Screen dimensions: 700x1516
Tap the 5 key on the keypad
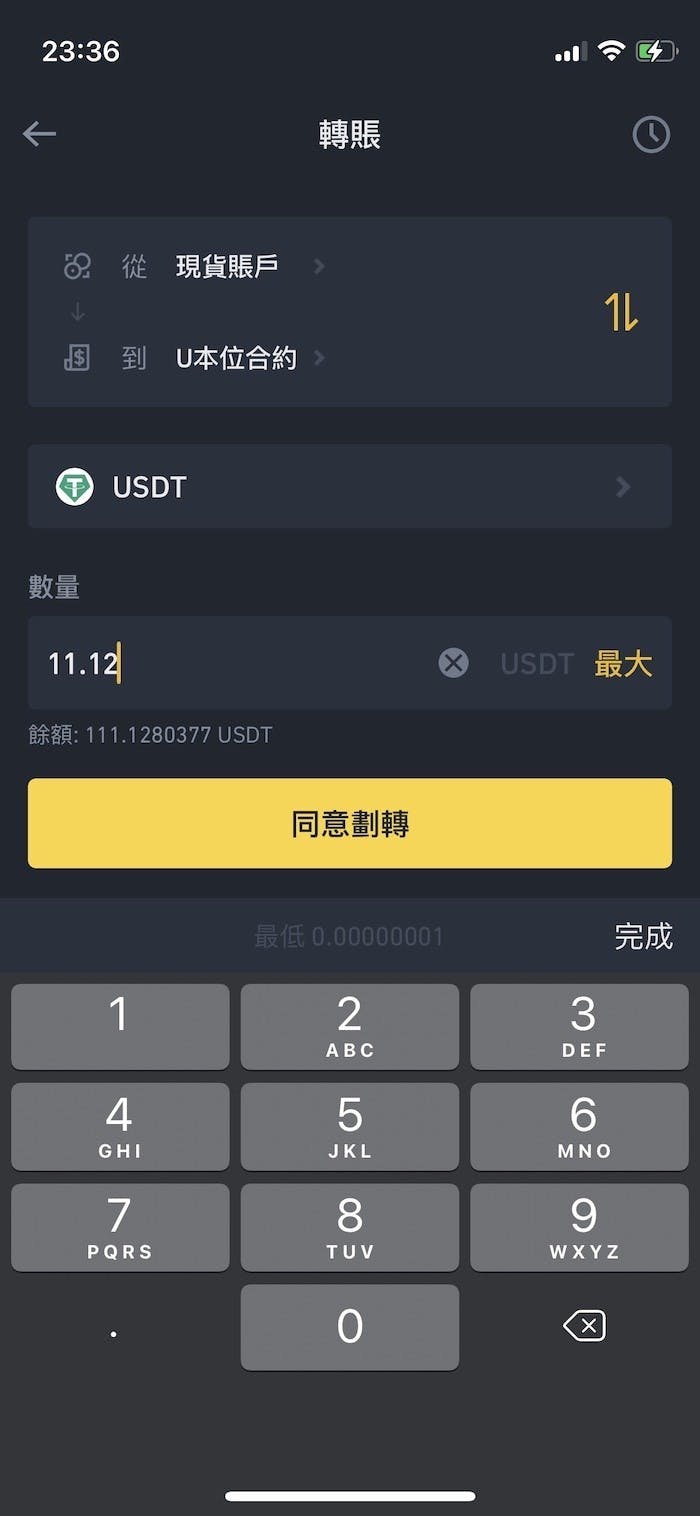point(349,1126)
